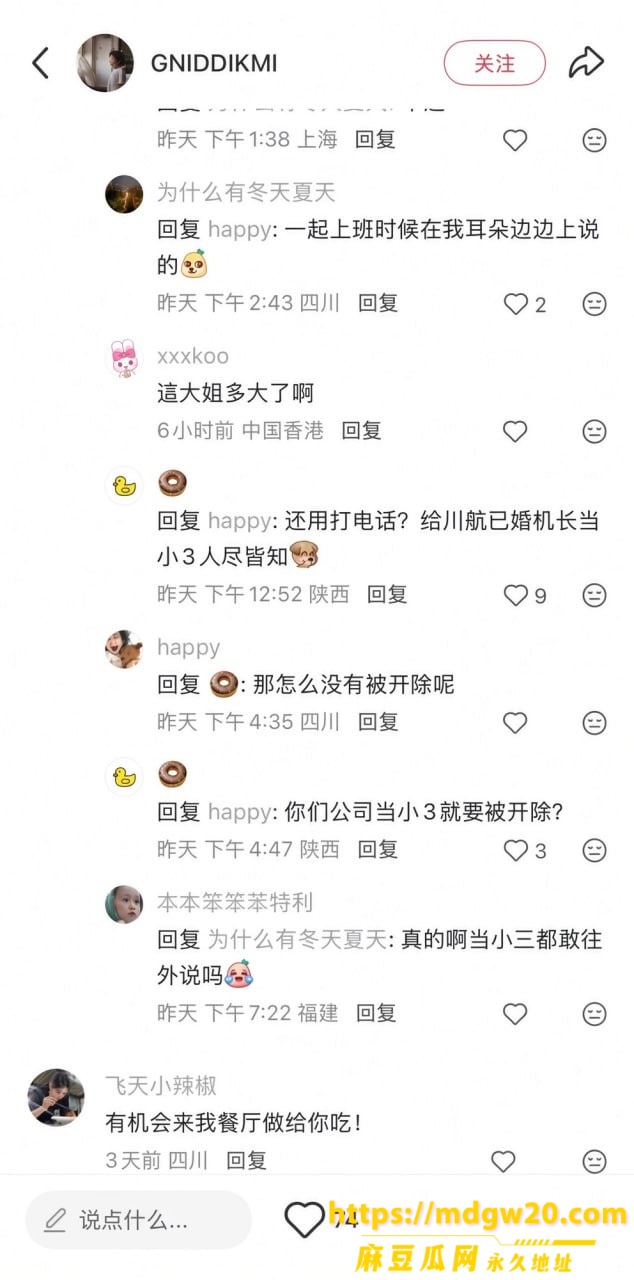
Task: Open 飞天小辣椒's profile picture
Action: pos(56,1097)
